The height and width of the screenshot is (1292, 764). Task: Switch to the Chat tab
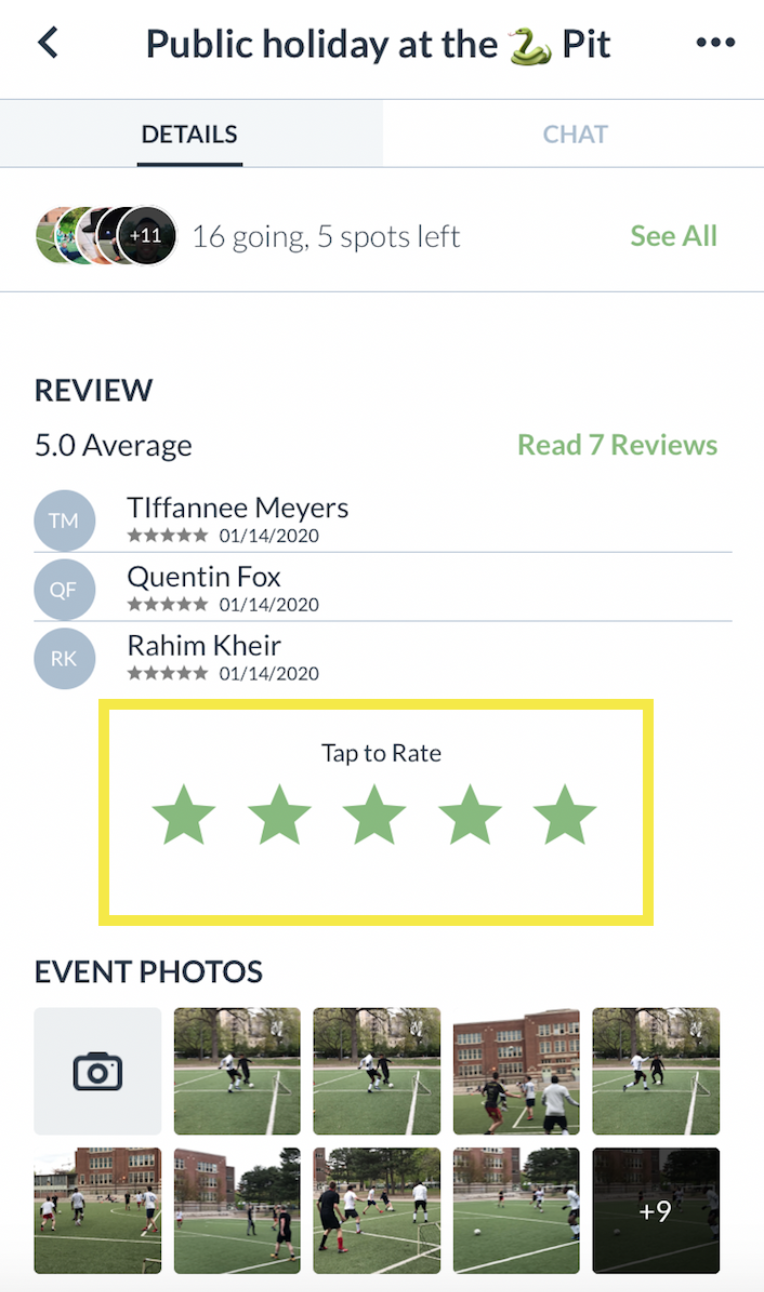pyautogui.click(x=574, y=134)
